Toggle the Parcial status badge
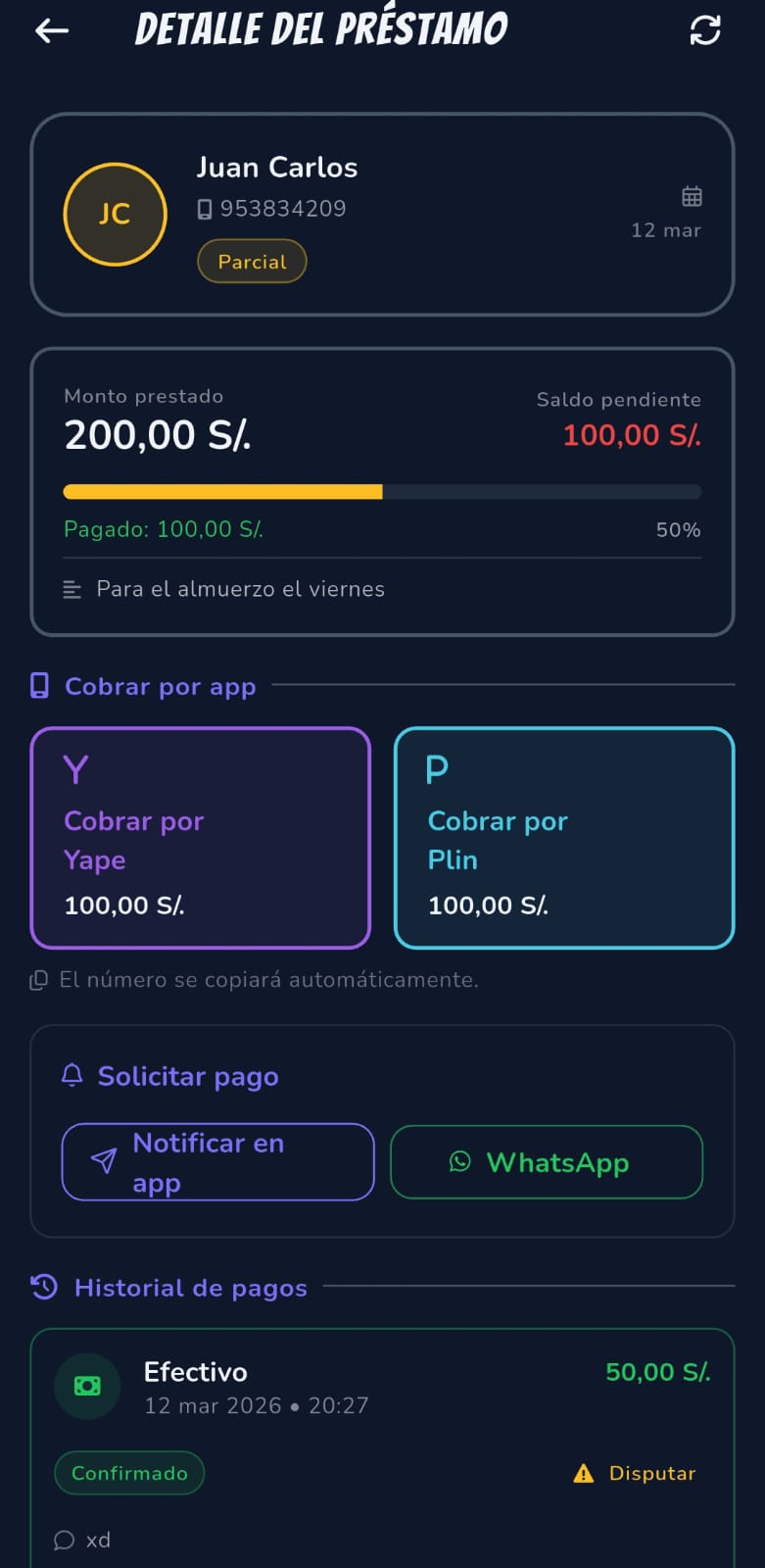 coord(252,261)
